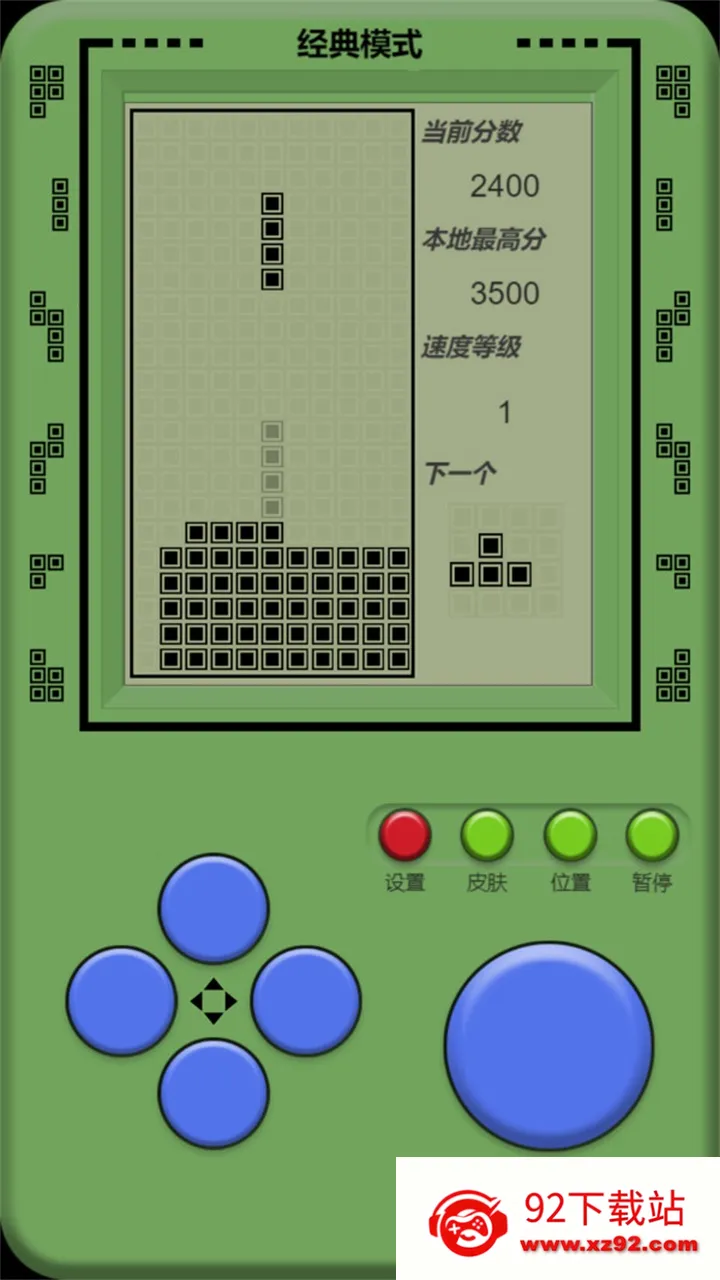Adjust control layout with the 位置 button

pos(570,836)
